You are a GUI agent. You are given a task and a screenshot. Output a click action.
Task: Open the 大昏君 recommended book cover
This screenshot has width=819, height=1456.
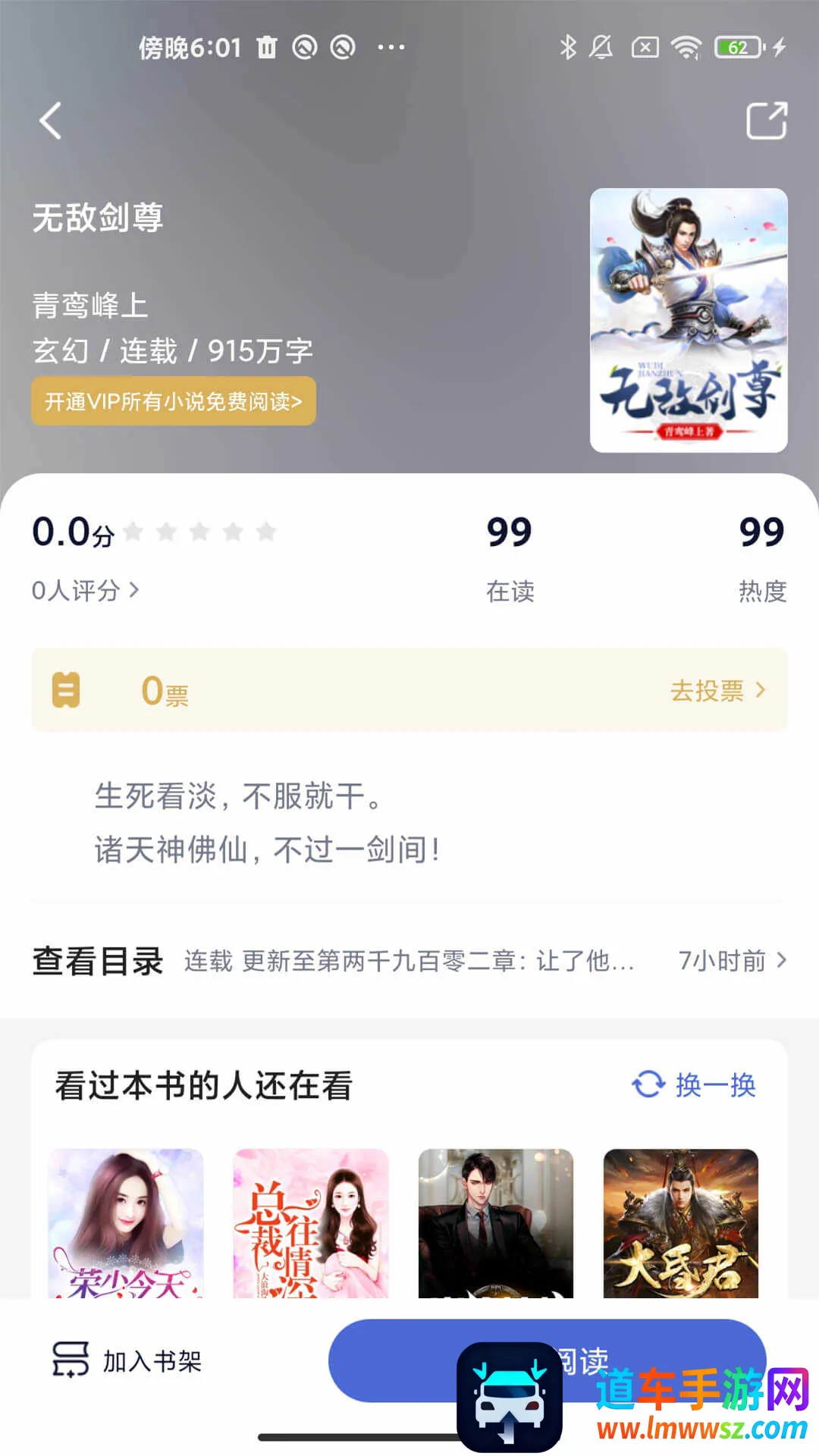pos(681,1222)
